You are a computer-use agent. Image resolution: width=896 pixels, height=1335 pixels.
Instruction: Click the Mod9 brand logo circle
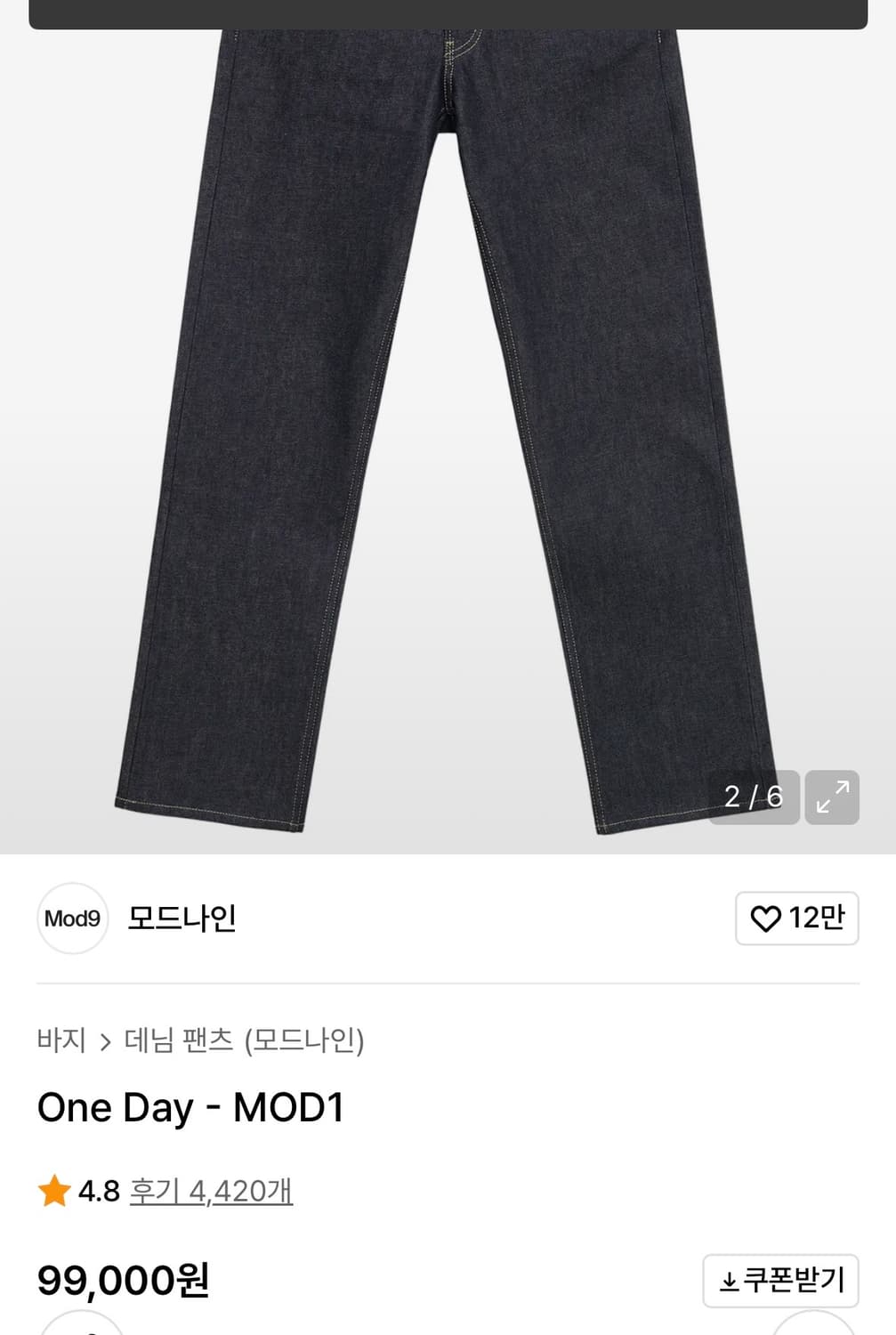72,918
